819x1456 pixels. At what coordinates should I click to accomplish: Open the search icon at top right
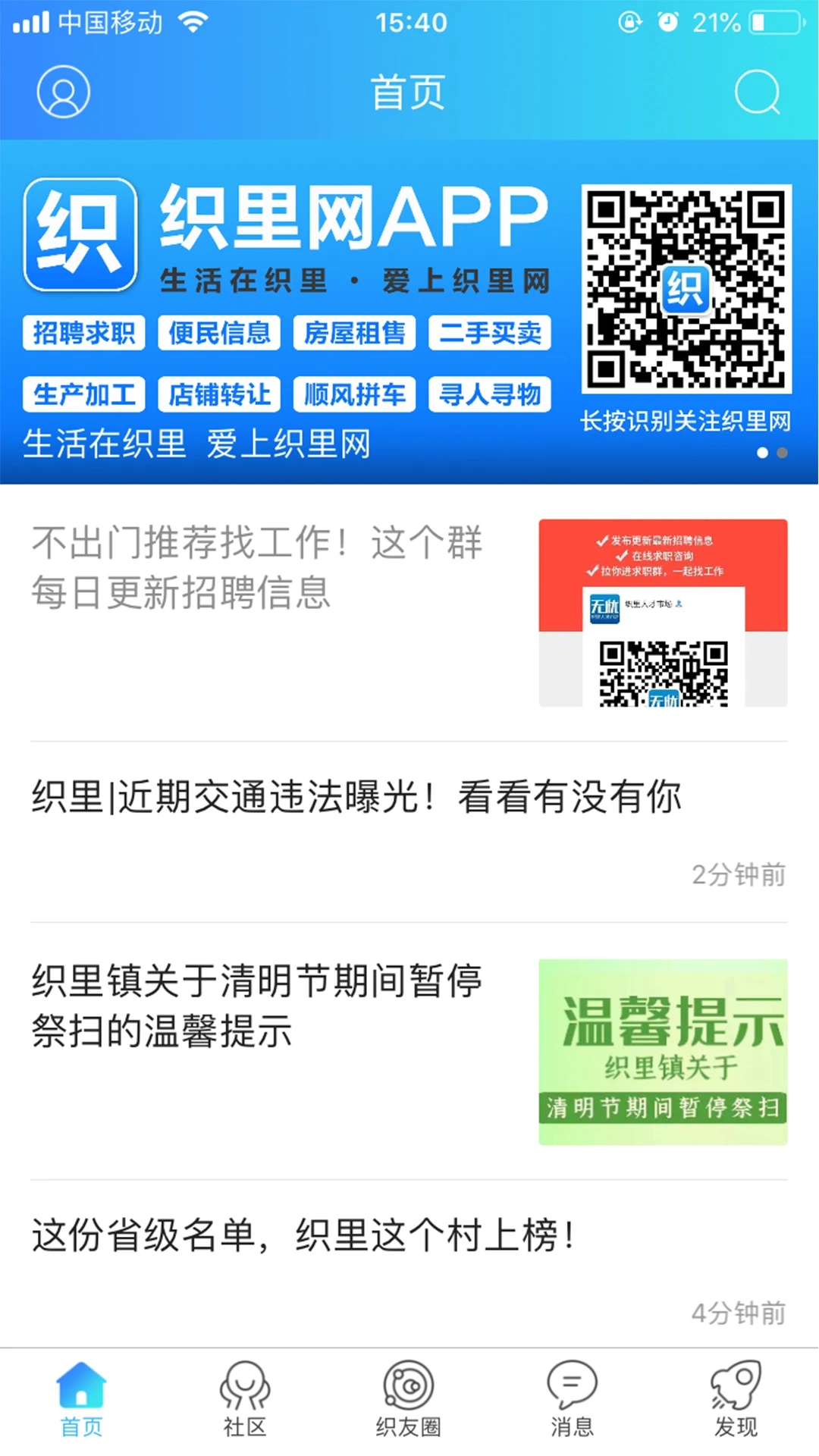[x=756, y=93]
